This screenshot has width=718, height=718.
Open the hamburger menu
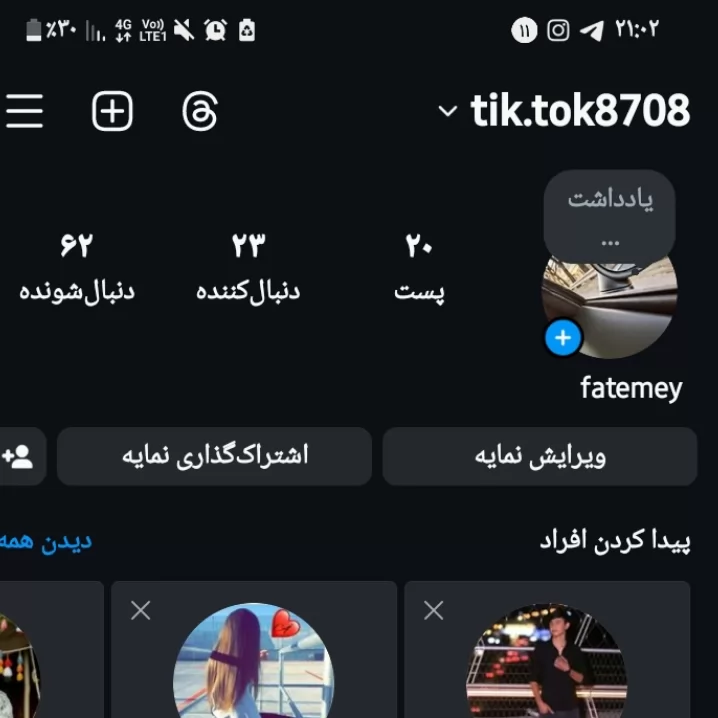[25, 111]
